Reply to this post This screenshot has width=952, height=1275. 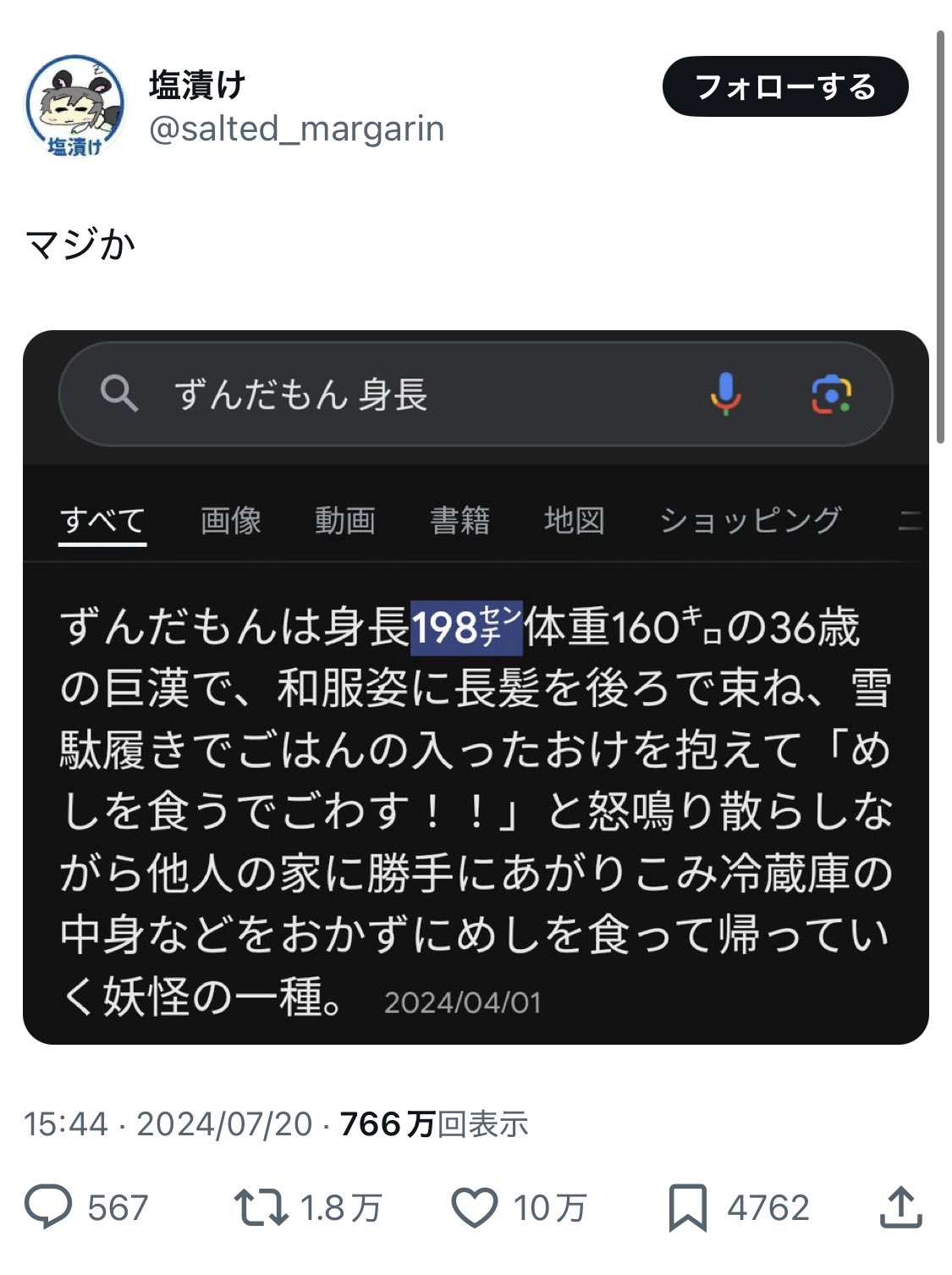49,1207
